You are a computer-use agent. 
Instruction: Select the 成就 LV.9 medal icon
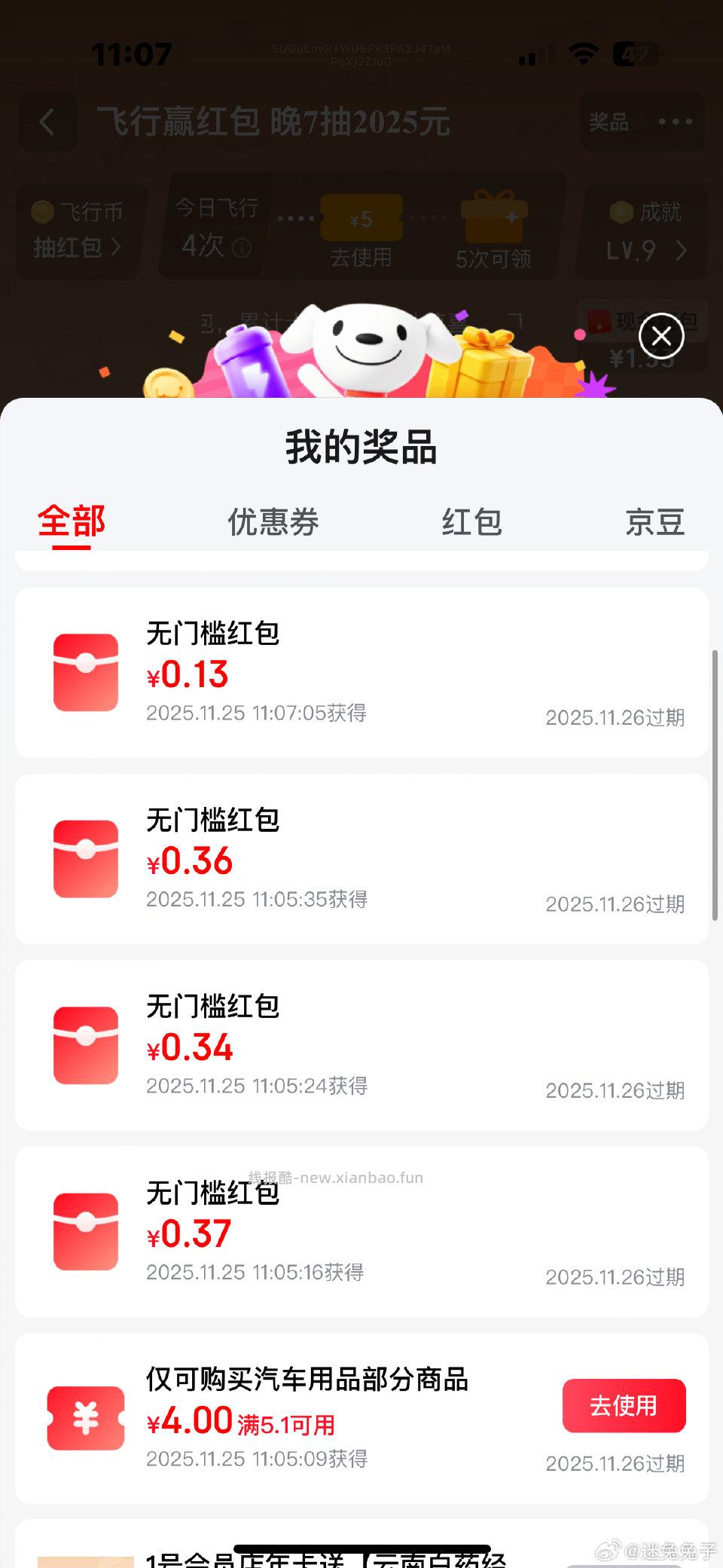tap(622, 213)
